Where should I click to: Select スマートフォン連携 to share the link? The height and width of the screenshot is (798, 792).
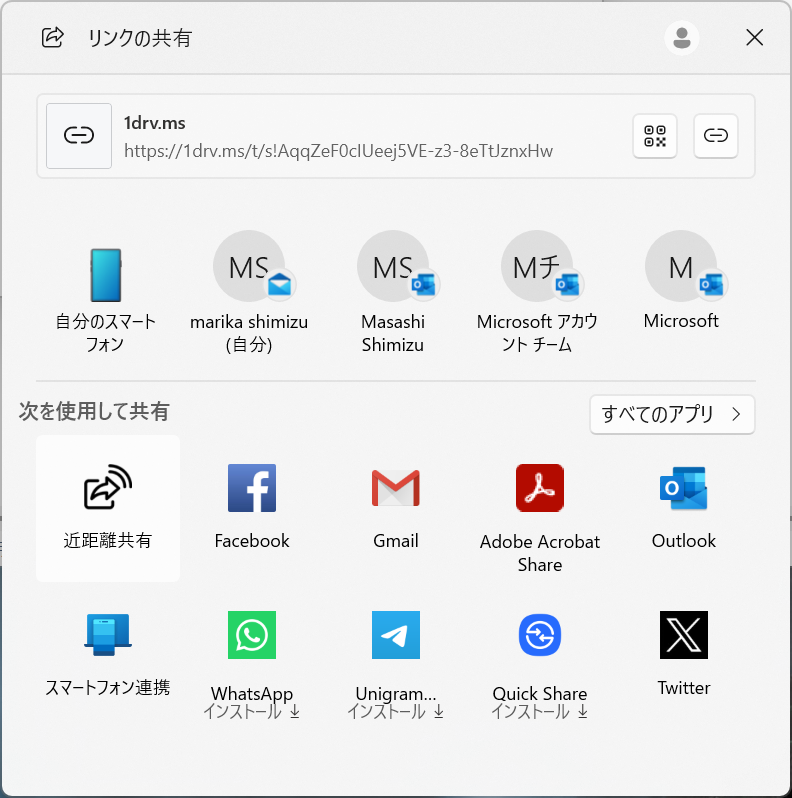[x=107, y=655]
